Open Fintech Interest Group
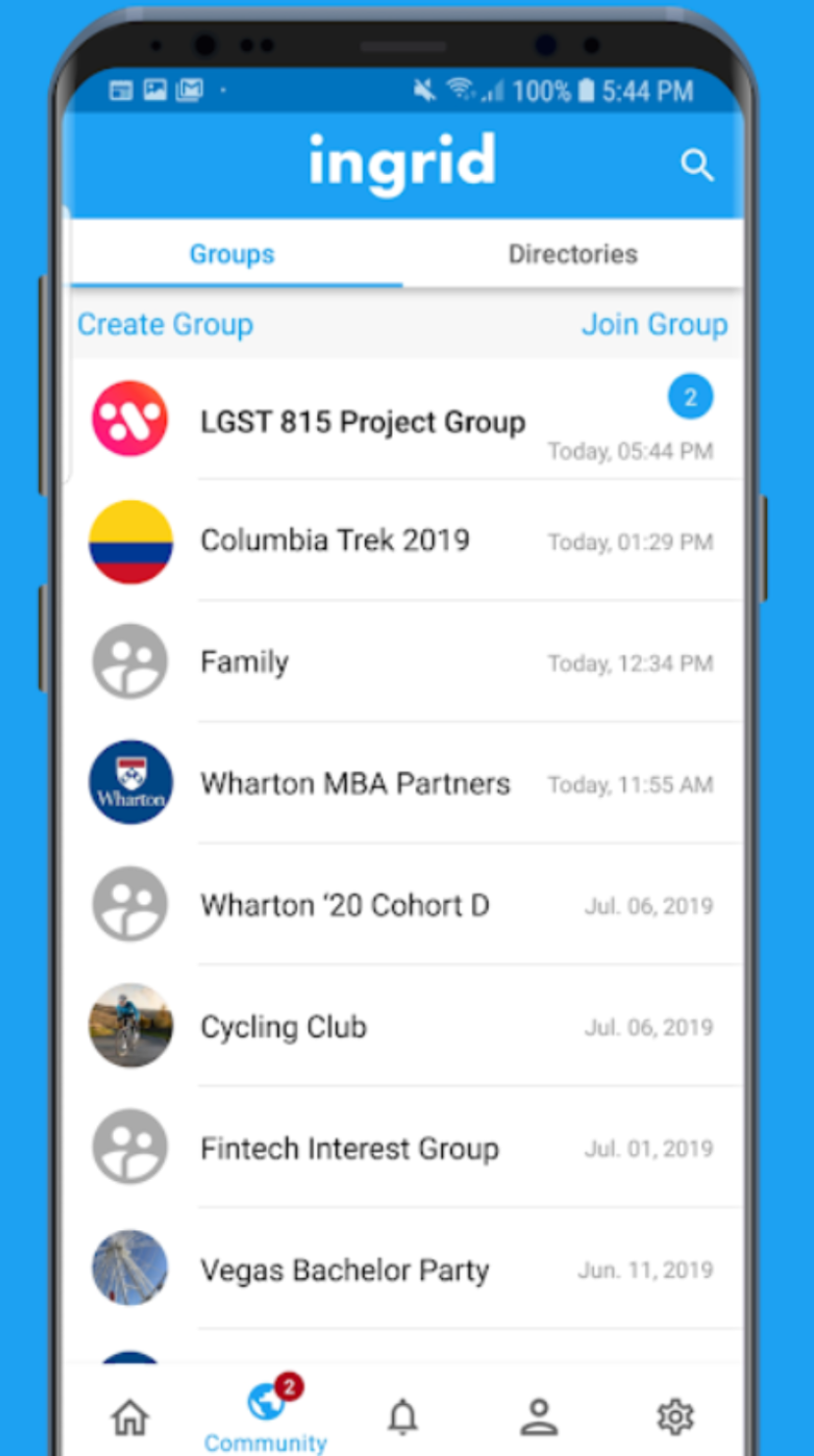Viewport: 814px width, 1456px height. coord(350,1148)
